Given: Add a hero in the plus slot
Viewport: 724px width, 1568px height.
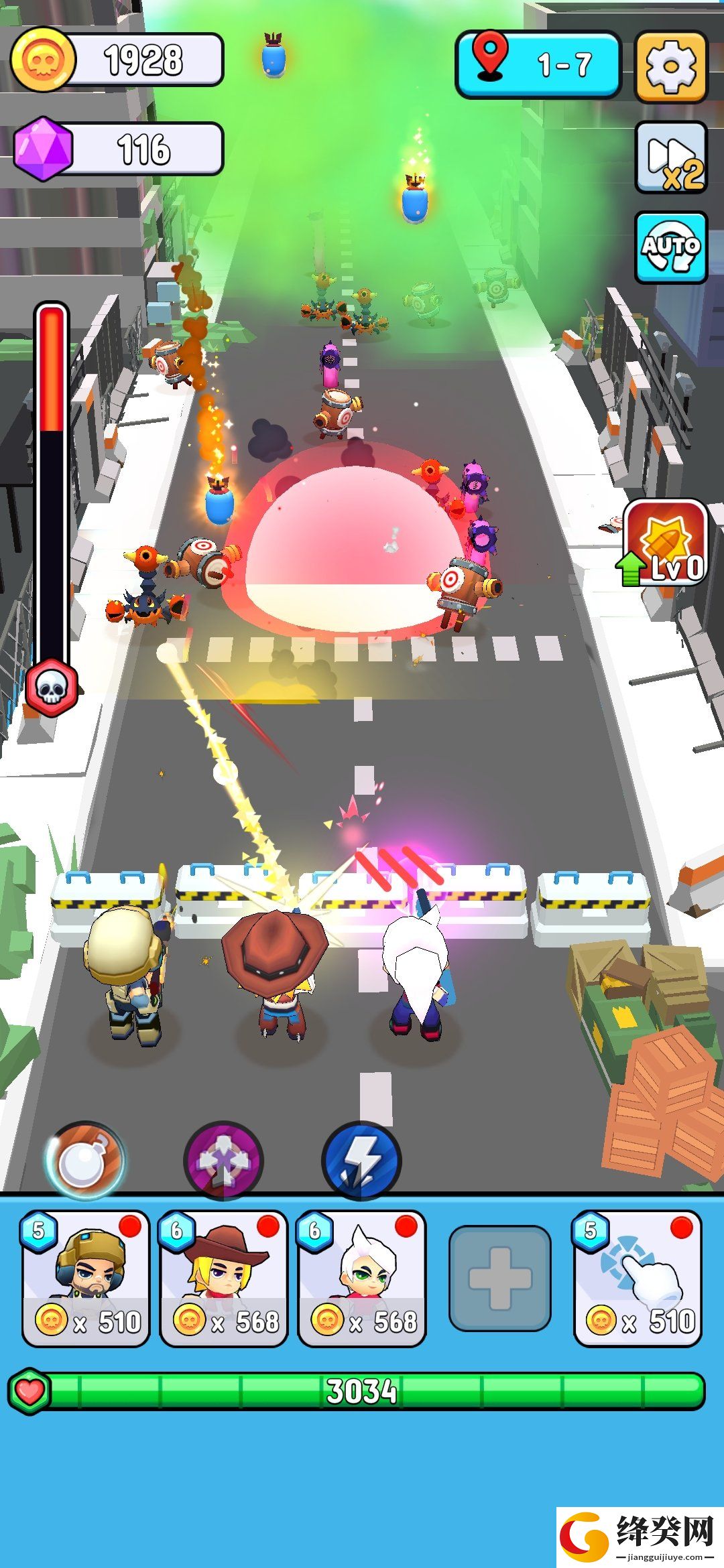Looking at the screenshot, I should point(500,1279).
